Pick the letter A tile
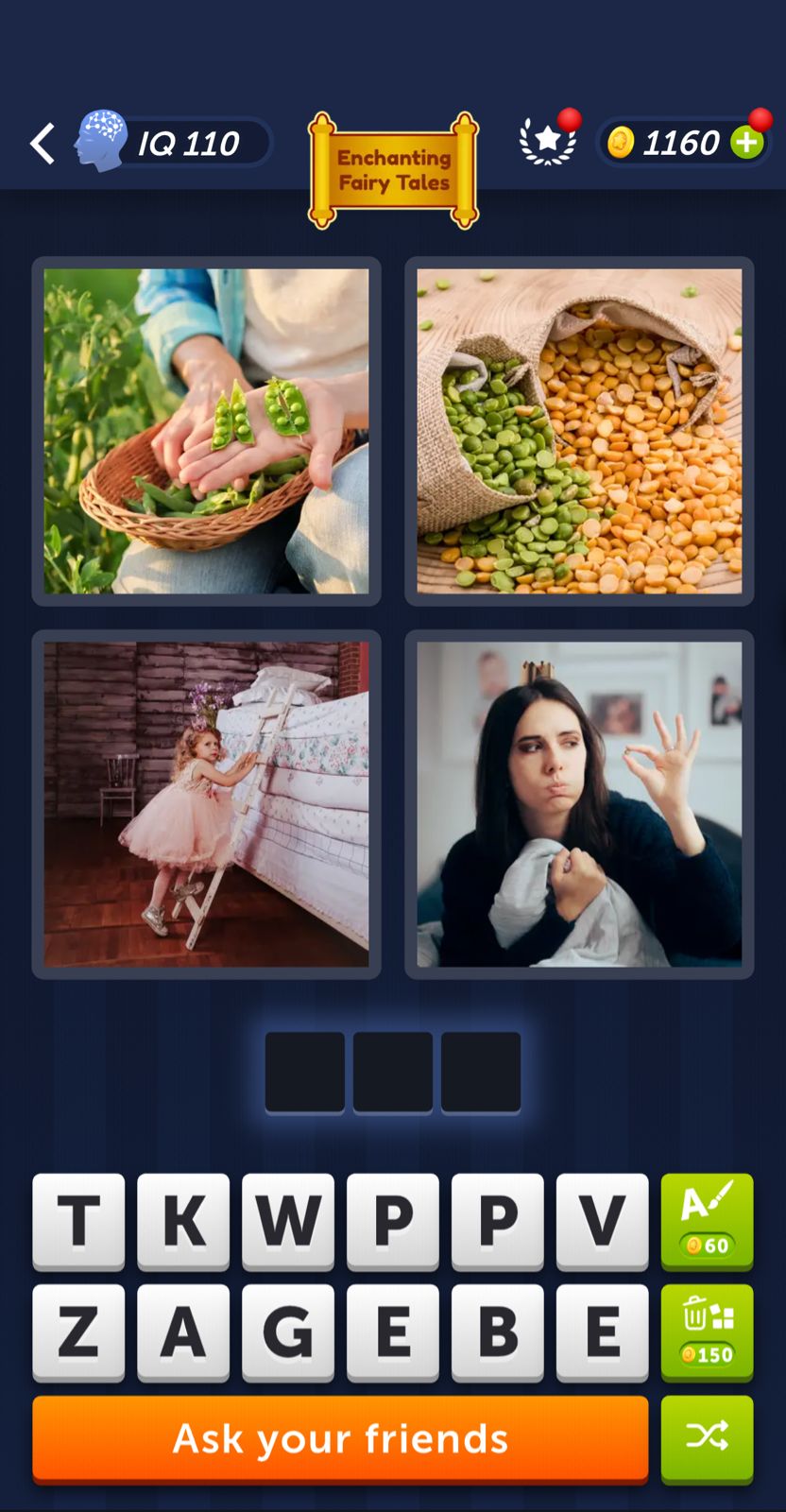 pyautogui.click(x=183, y=1331)
